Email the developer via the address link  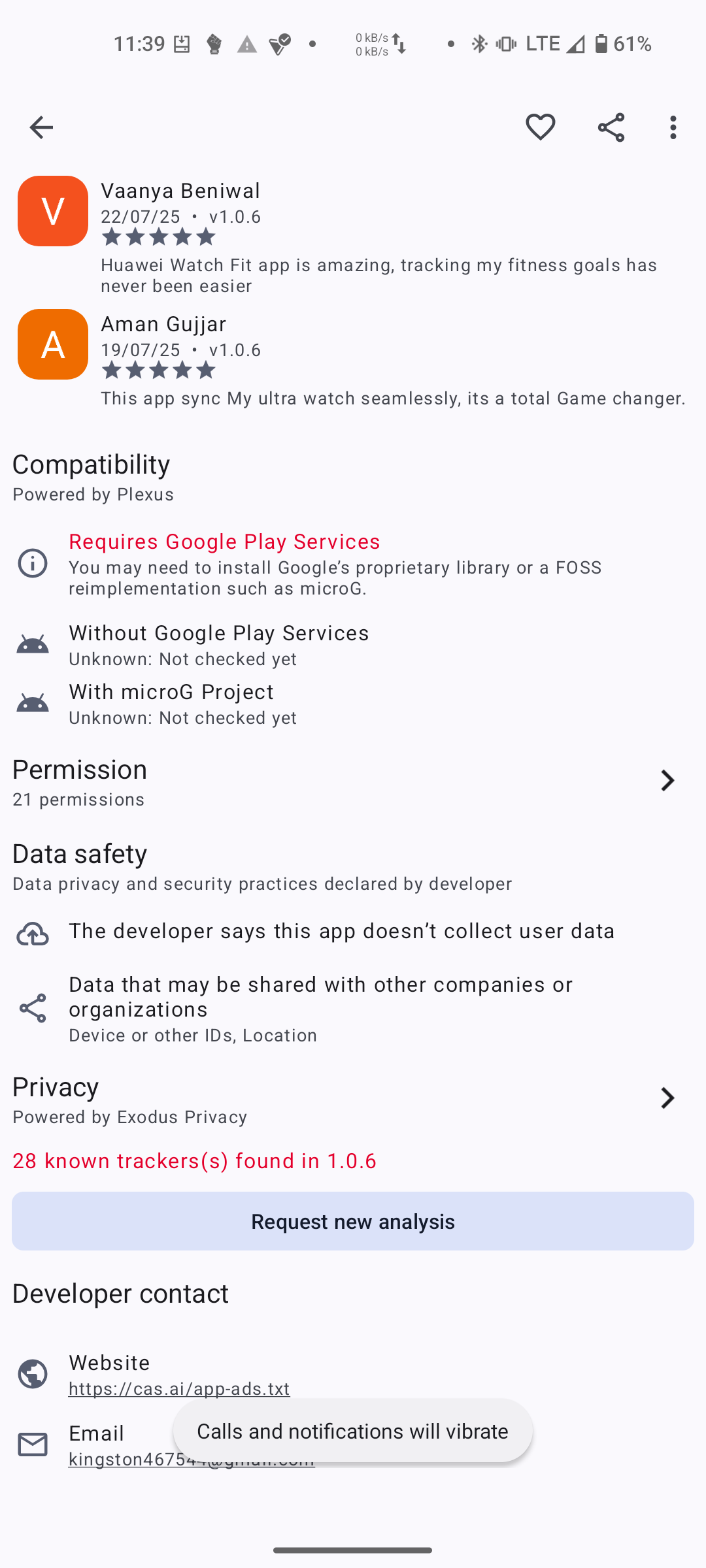pos(192,1459)
